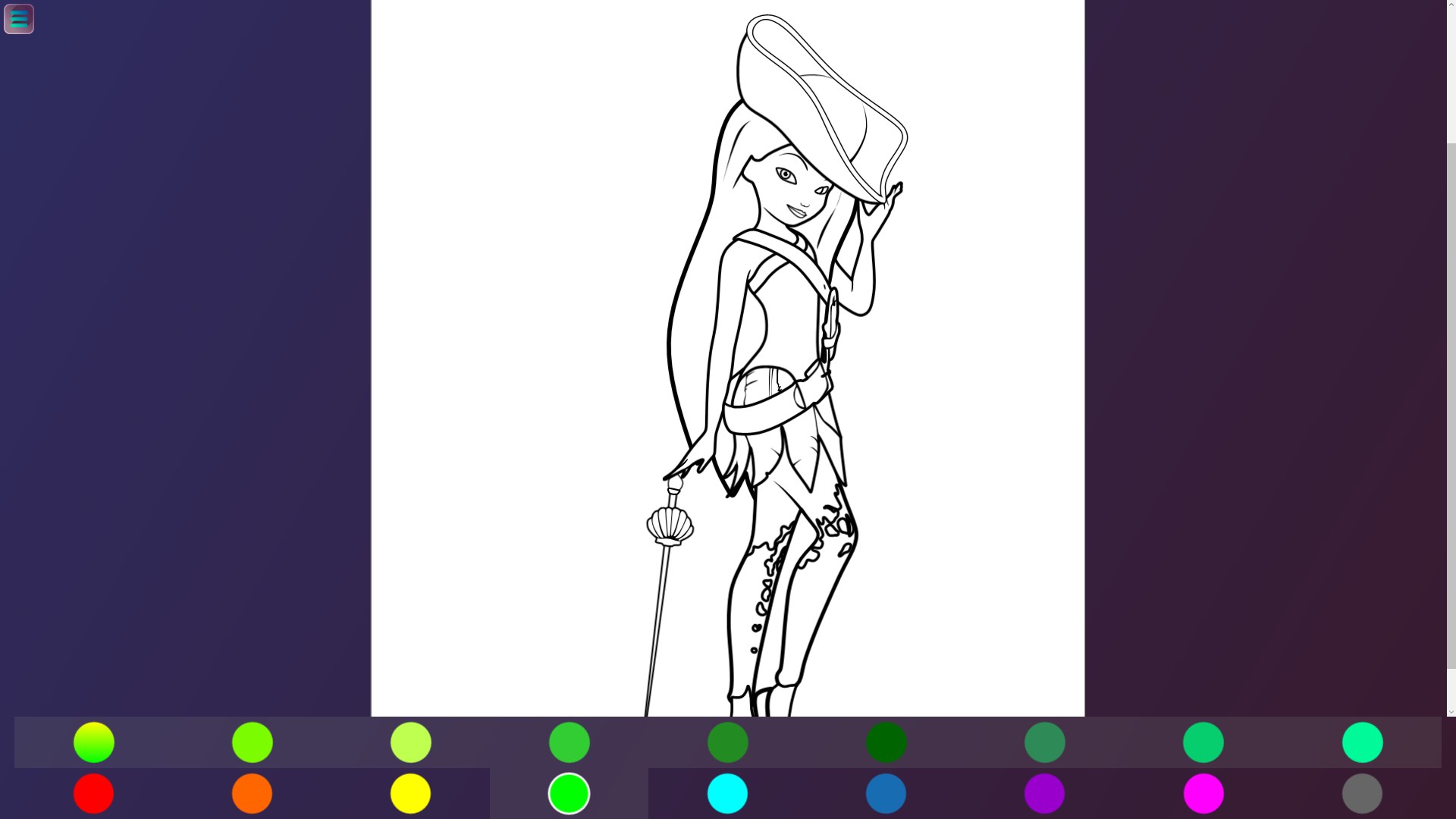Viewport: 1456px width, 819px height.
Task: Switch to the cyan base color
Action: point(728,793)
